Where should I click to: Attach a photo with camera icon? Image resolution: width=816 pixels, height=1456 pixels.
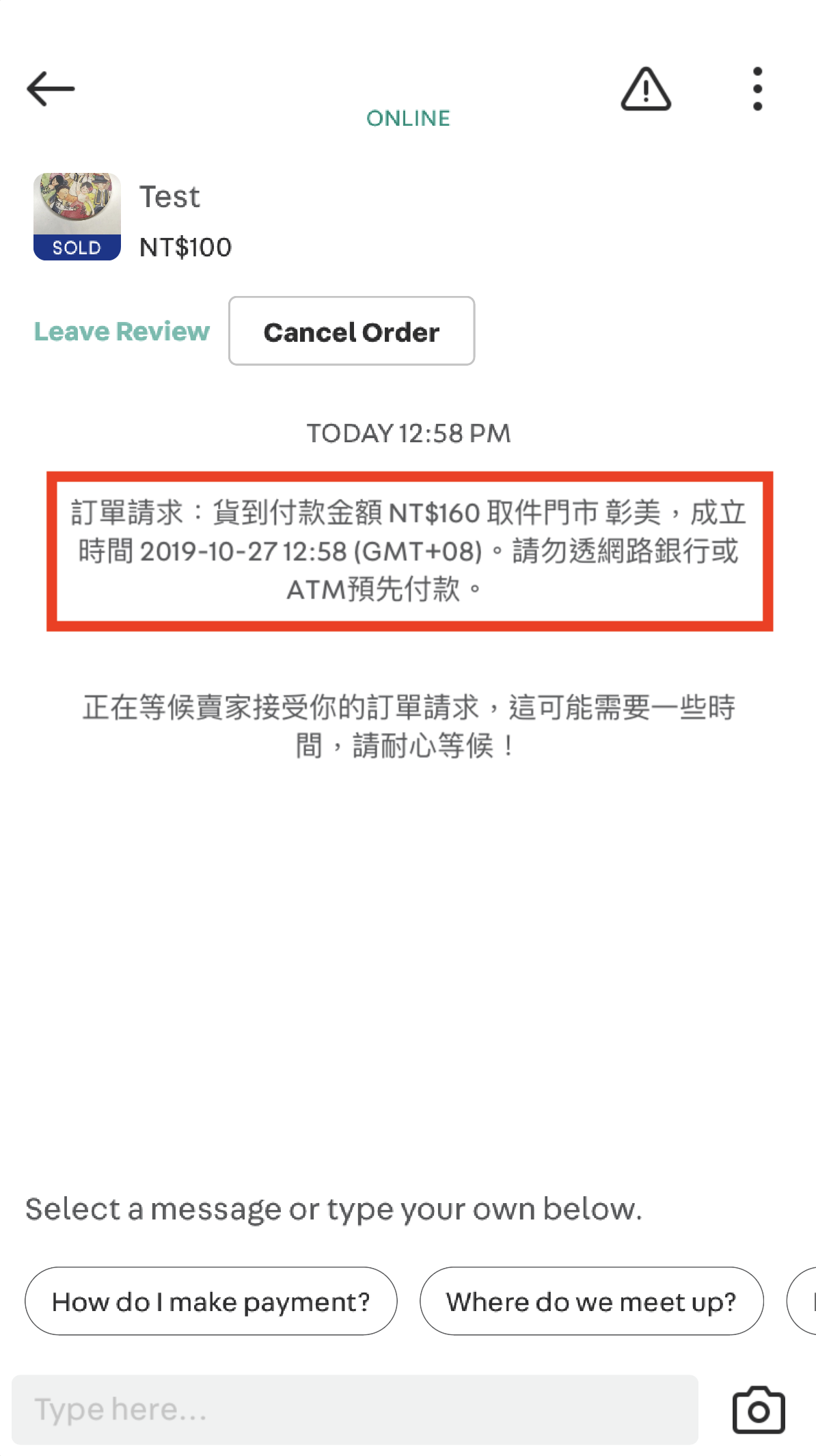click(759, 1410)
